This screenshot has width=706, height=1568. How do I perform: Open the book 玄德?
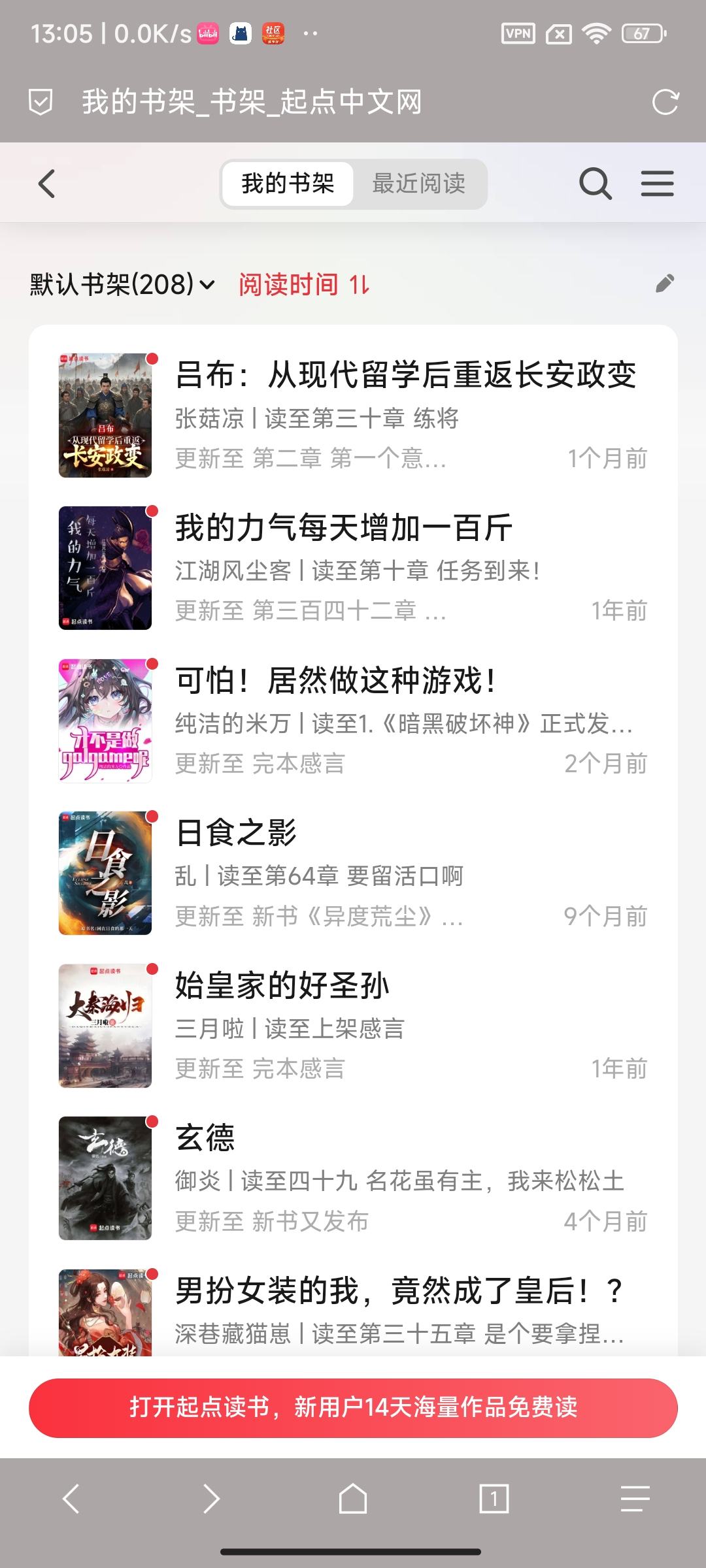pyautogui.click(x=205, y=1138)
